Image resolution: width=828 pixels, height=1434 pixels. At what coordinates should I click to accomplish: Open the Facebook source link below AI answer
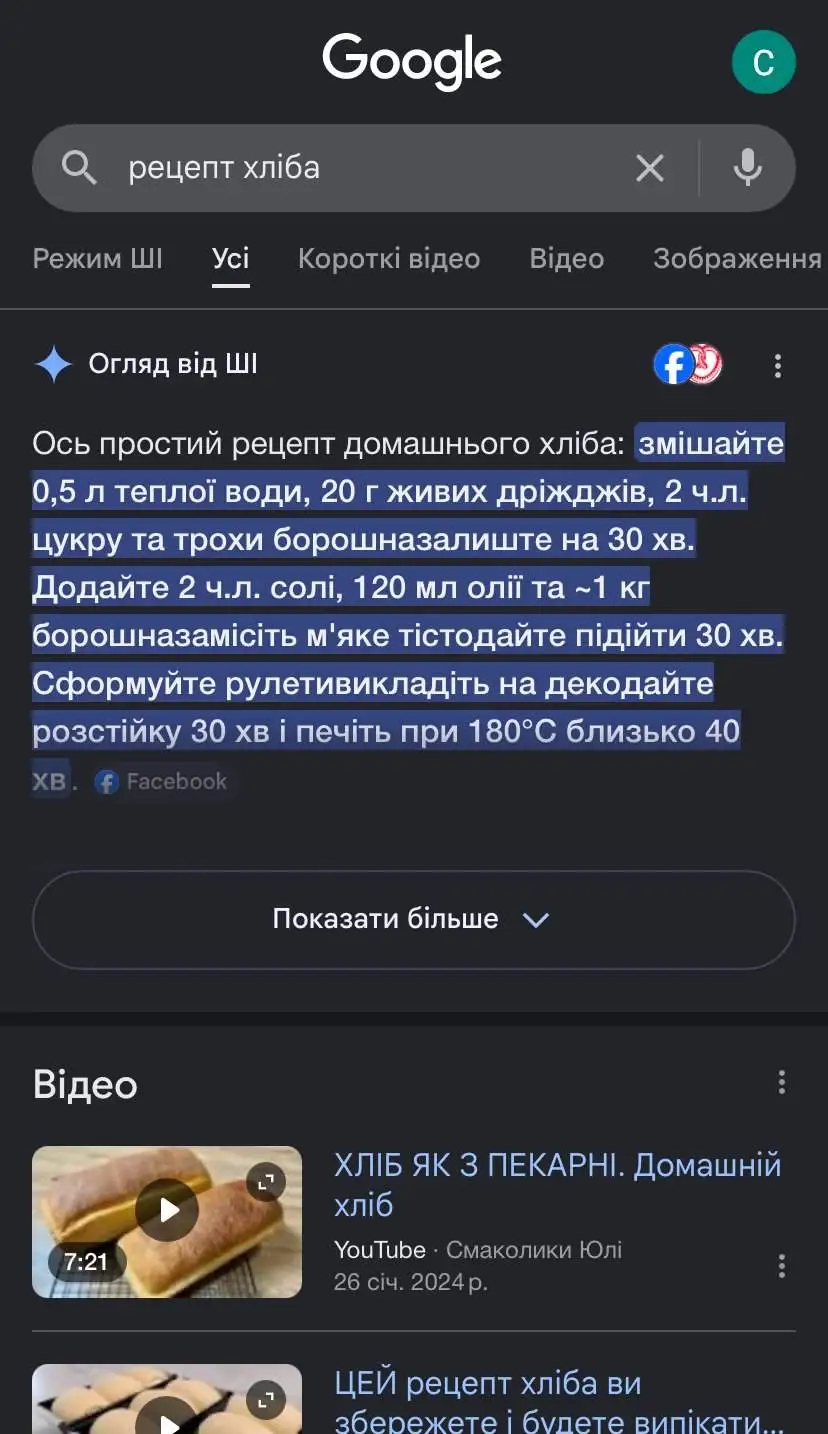(161, 781)
